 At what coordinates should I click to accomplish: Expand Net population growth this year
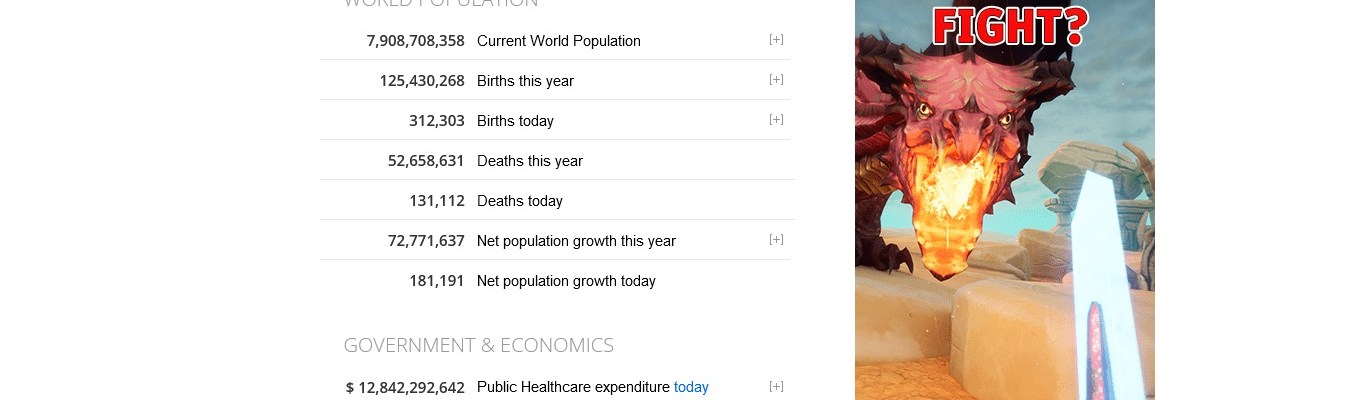(776, 240)
